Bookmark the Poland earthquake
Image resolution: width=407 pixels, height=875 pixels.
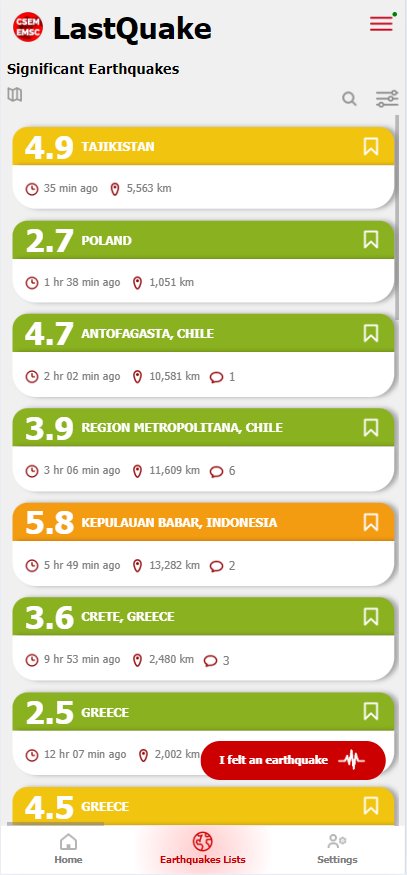point(371,240)
